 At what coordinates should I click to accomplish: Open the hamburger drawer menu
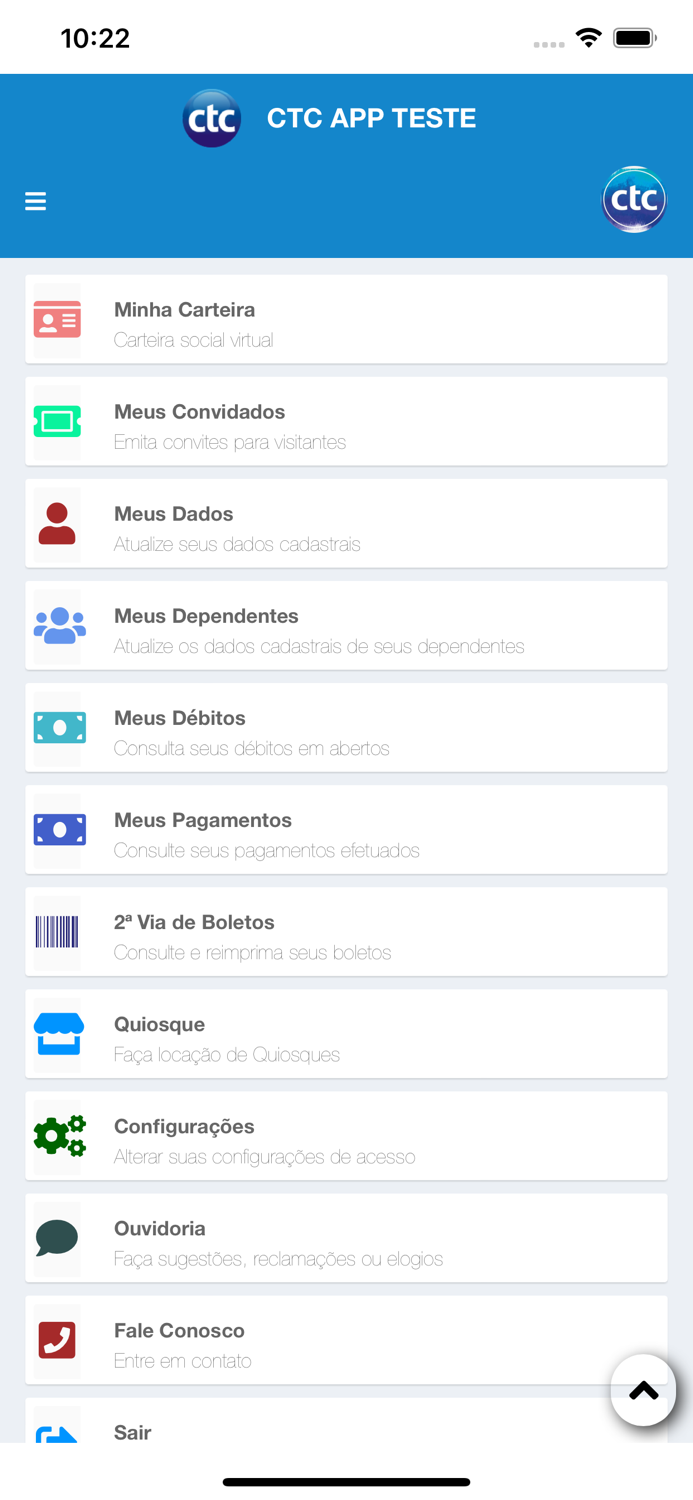[36, 202]
